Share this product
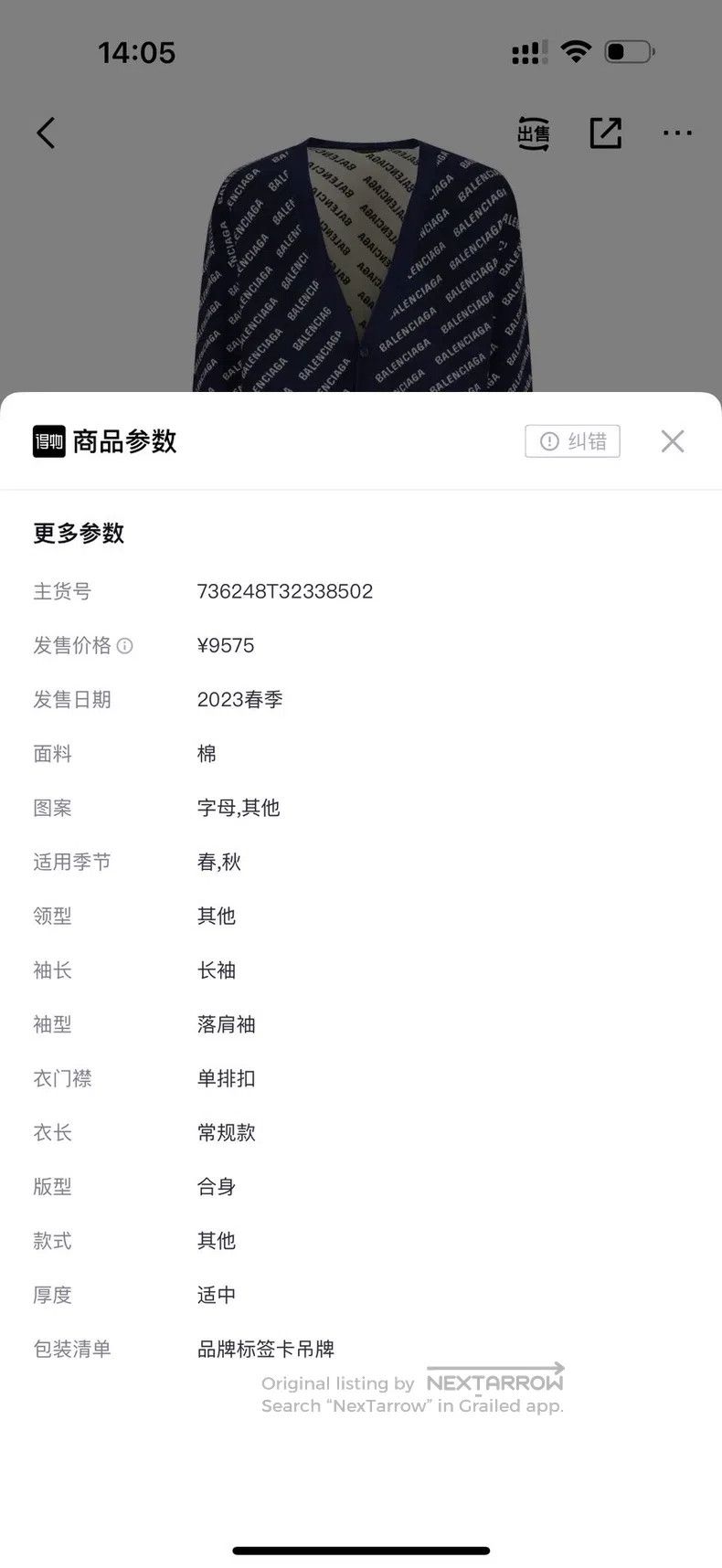 [606, 133]
